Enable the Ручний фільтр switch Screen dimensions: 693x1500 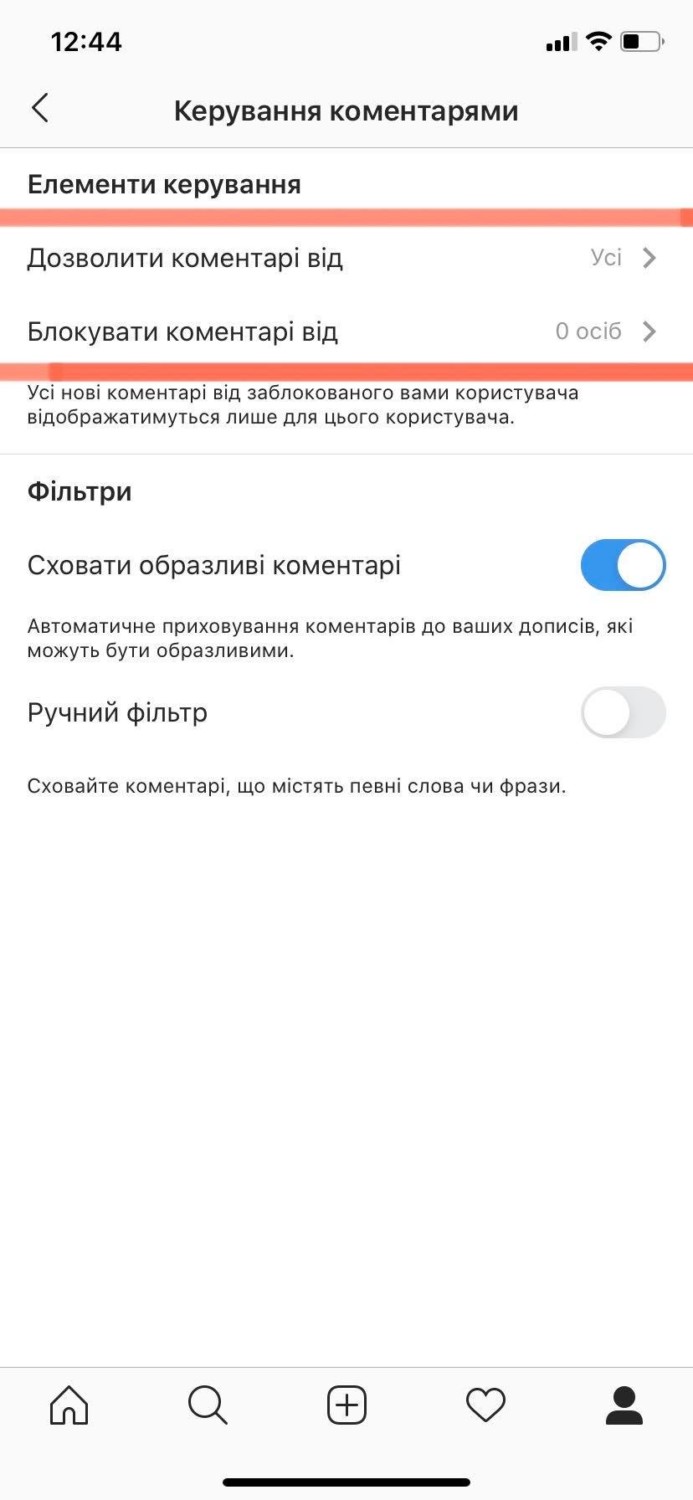point(622,712)
